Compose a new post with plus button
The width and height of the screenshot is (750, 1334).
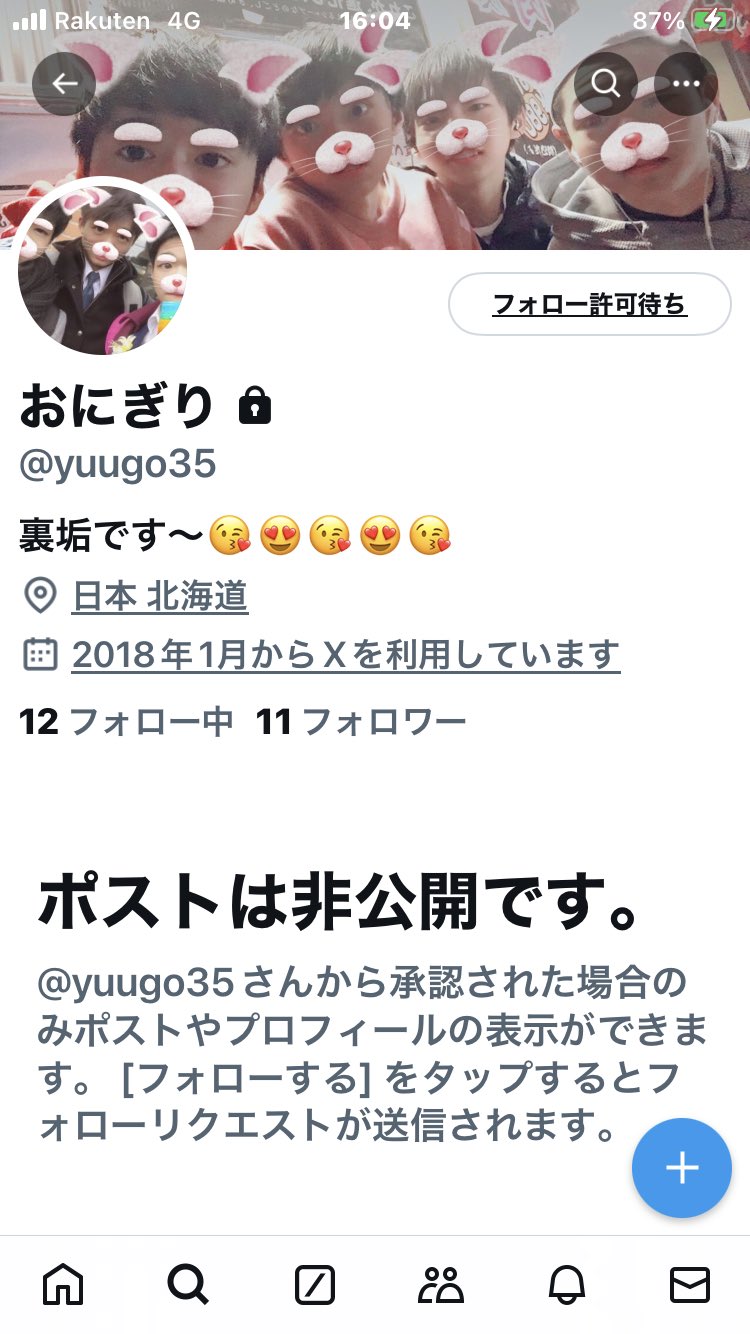pyautogui.click(x=681, y=1167)
